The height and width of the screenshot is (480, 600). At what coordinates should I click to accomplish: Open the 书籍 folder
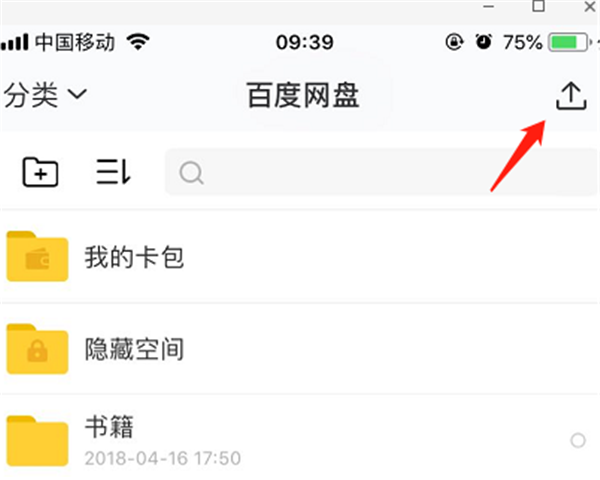(110, 428)
